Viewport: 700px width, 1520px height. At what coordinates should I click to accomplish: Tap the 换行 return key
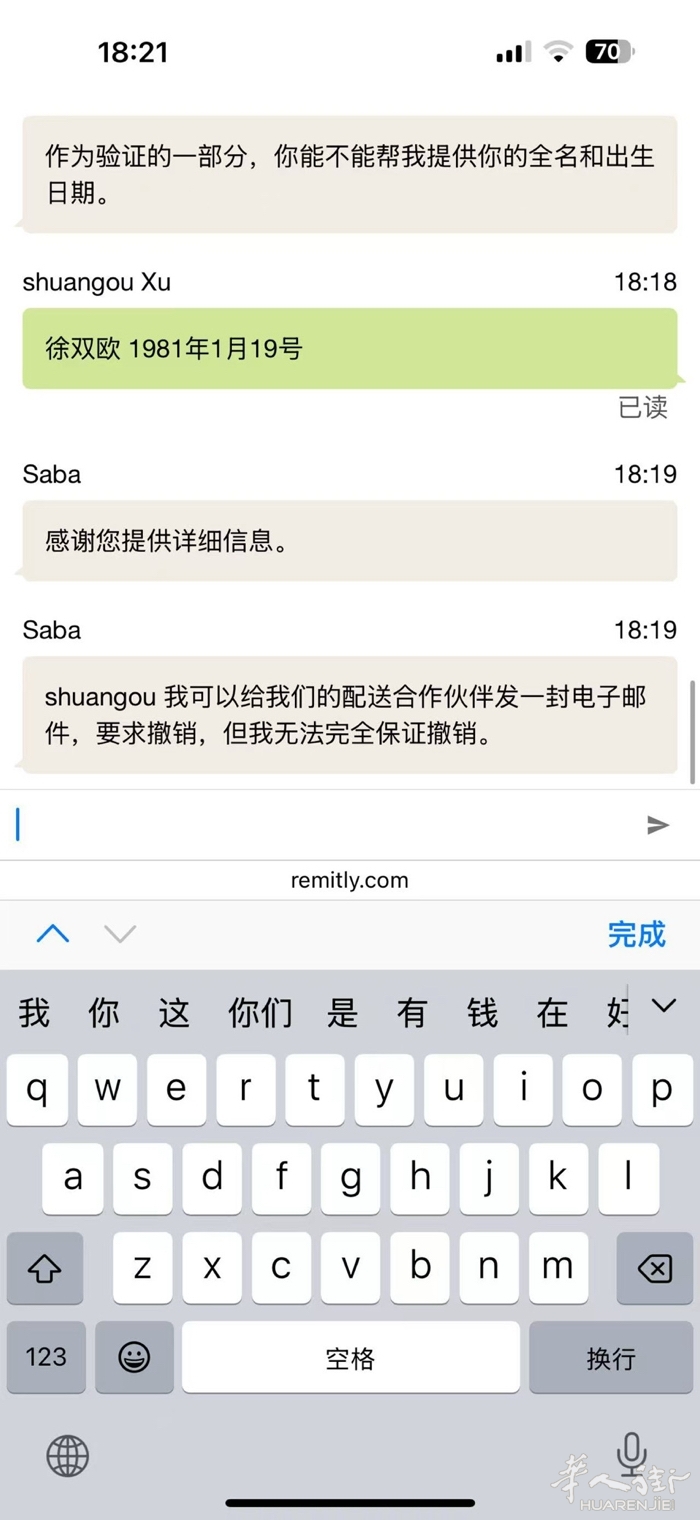coord(610,1357)
